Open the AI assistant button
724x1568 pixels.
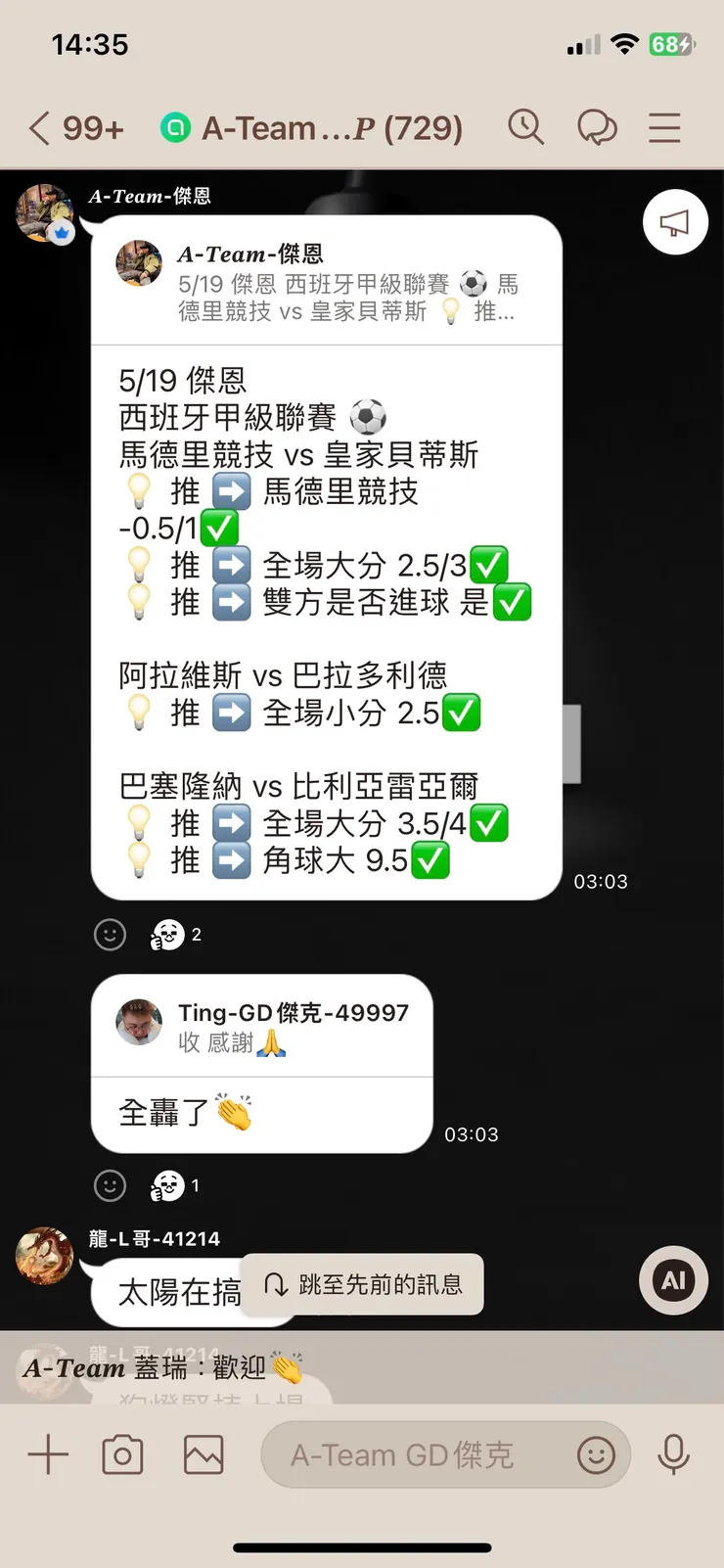[x=672, y=1280]
